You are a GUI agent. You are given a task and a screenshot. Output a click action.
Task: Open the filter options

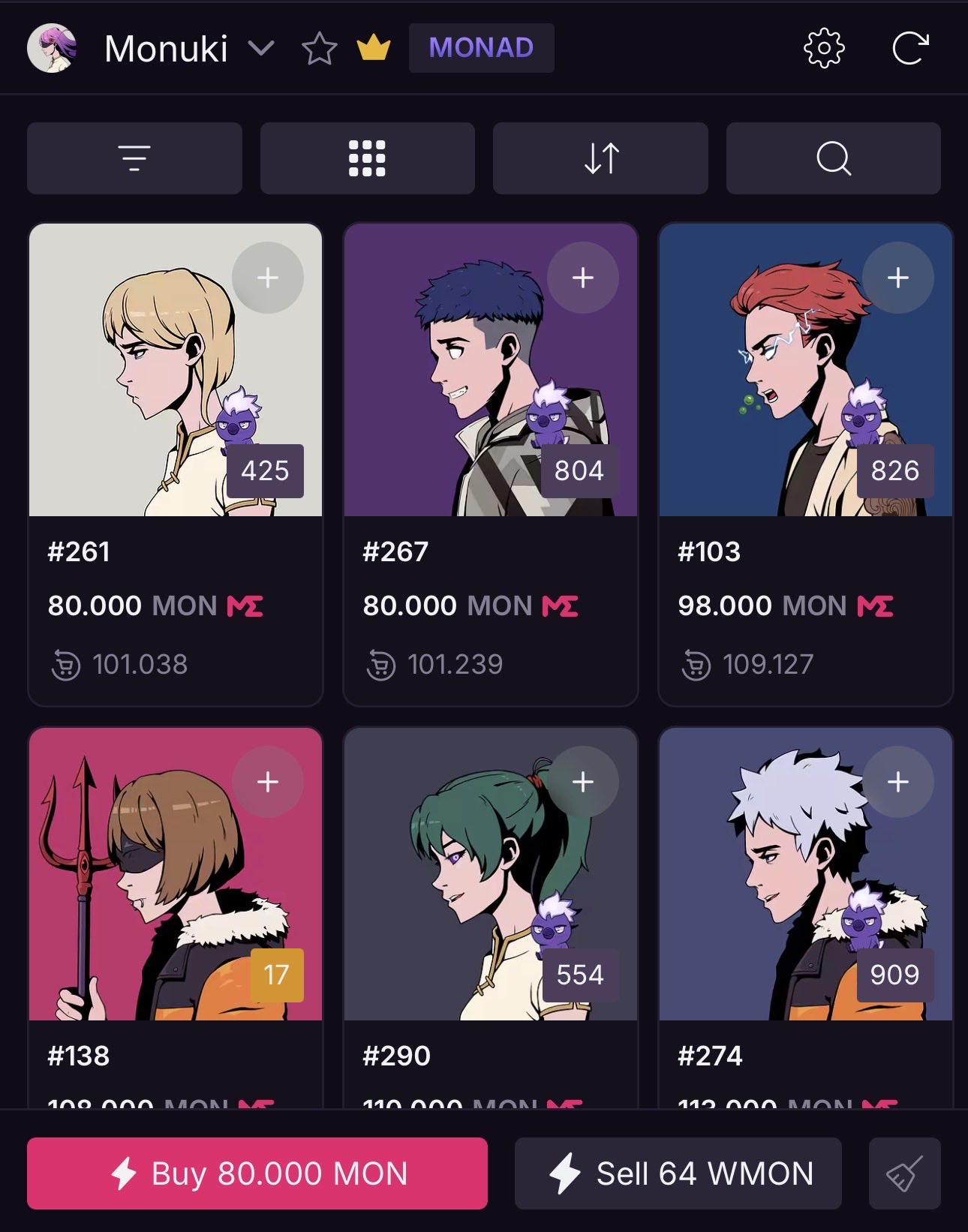pyautogui.click(x=134, y=158)
